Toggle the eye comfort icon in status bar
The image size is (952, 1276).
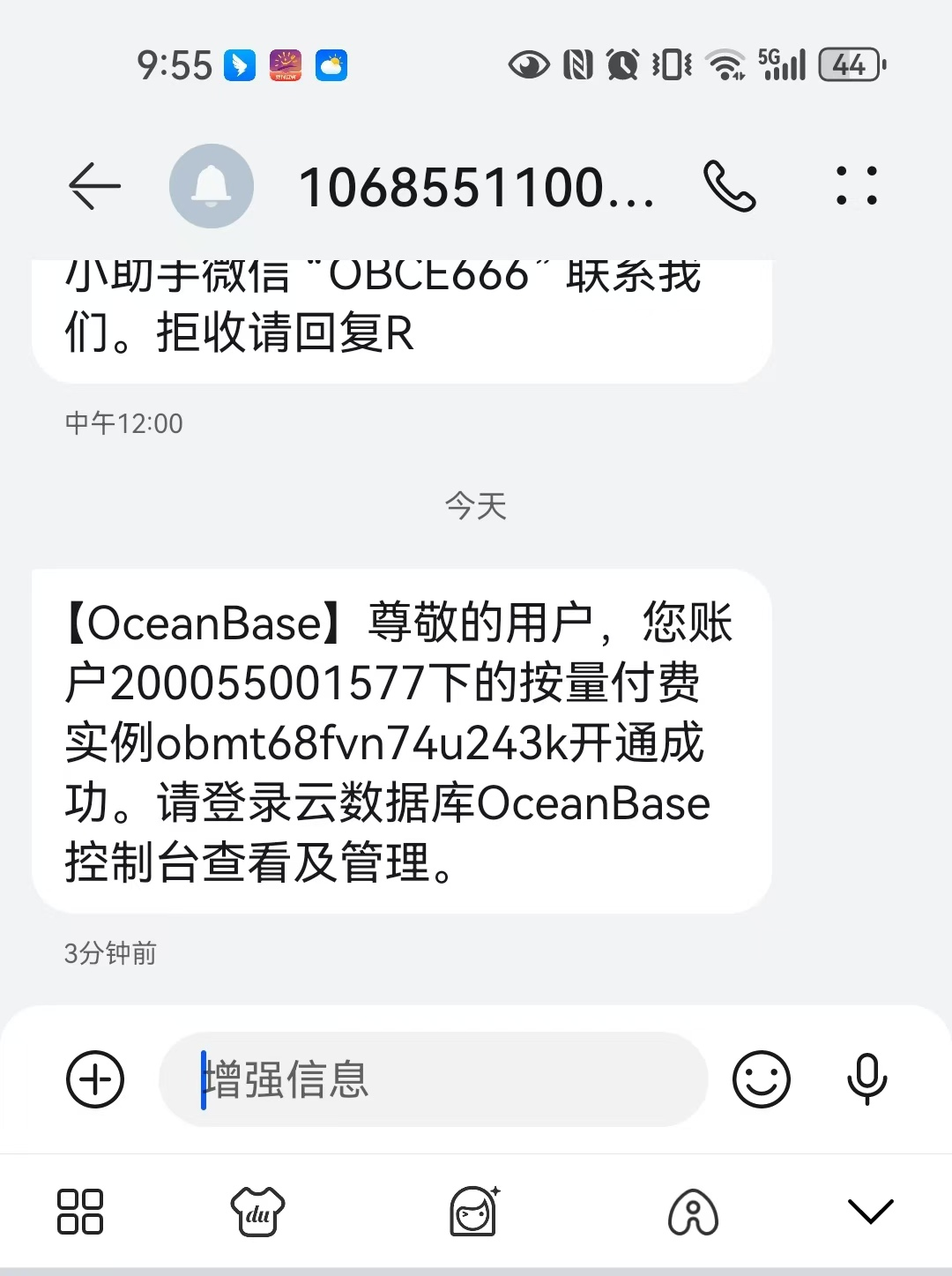(526, 65)
